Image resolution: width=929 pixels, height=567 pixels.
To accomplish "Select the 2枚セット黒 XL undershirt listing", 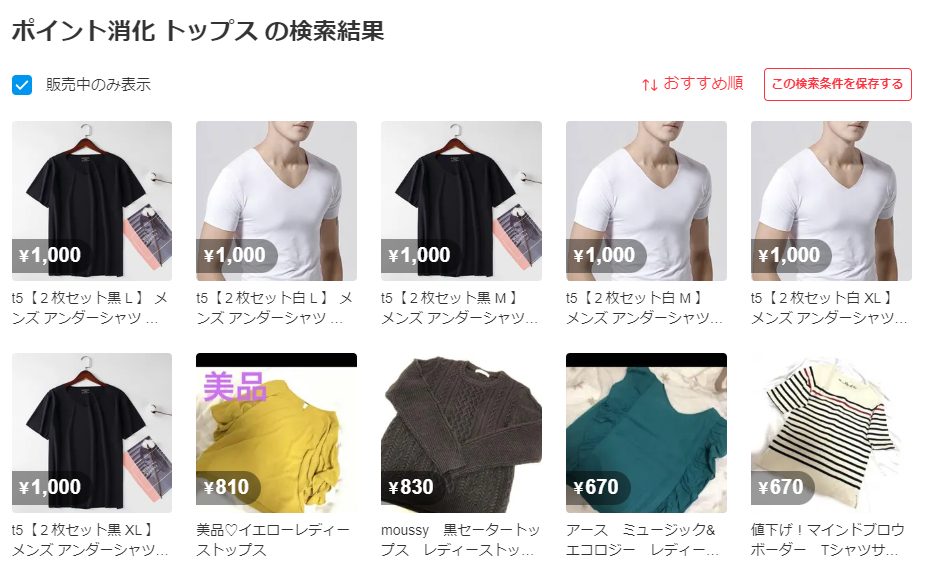I will [91, 433].
